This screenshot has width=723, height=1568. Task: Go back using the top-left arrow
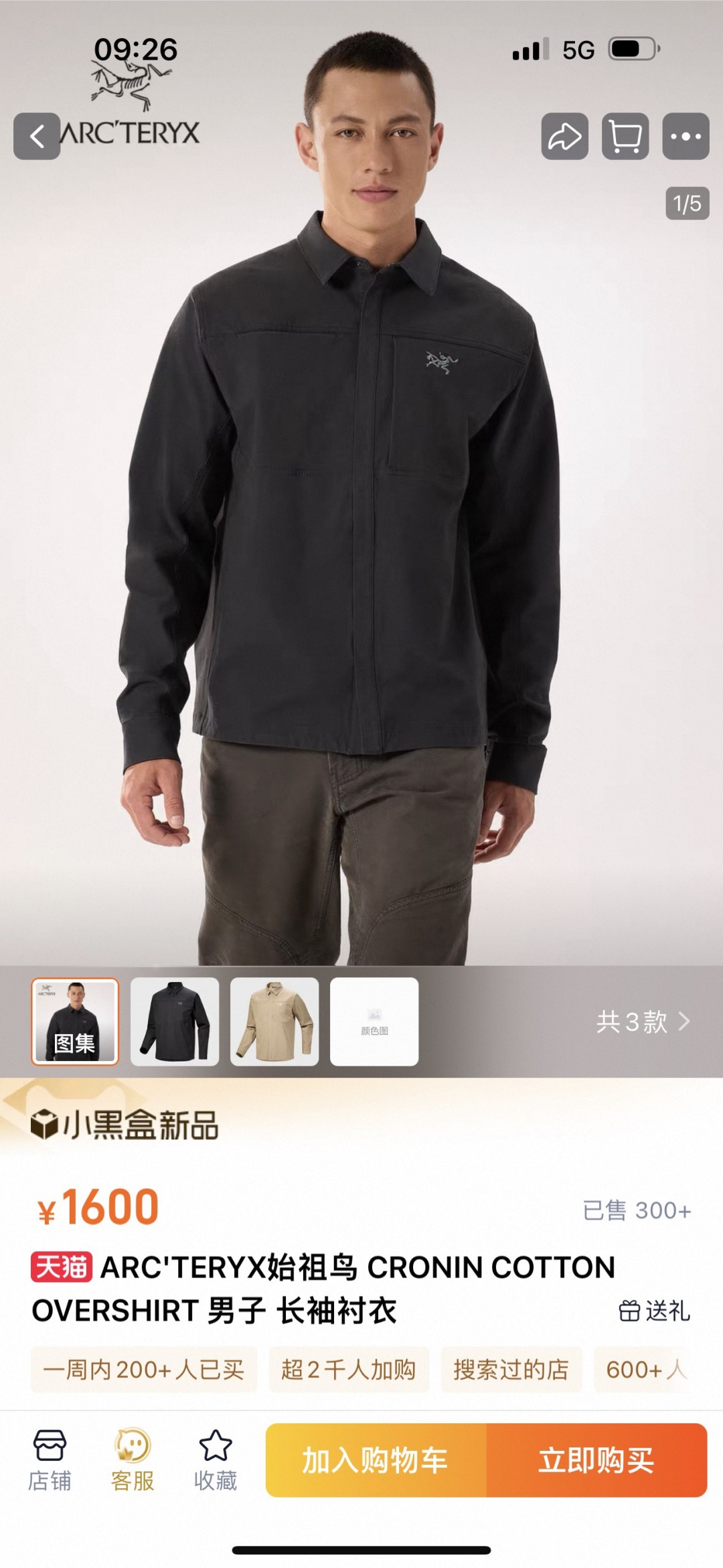coord(37,136)
